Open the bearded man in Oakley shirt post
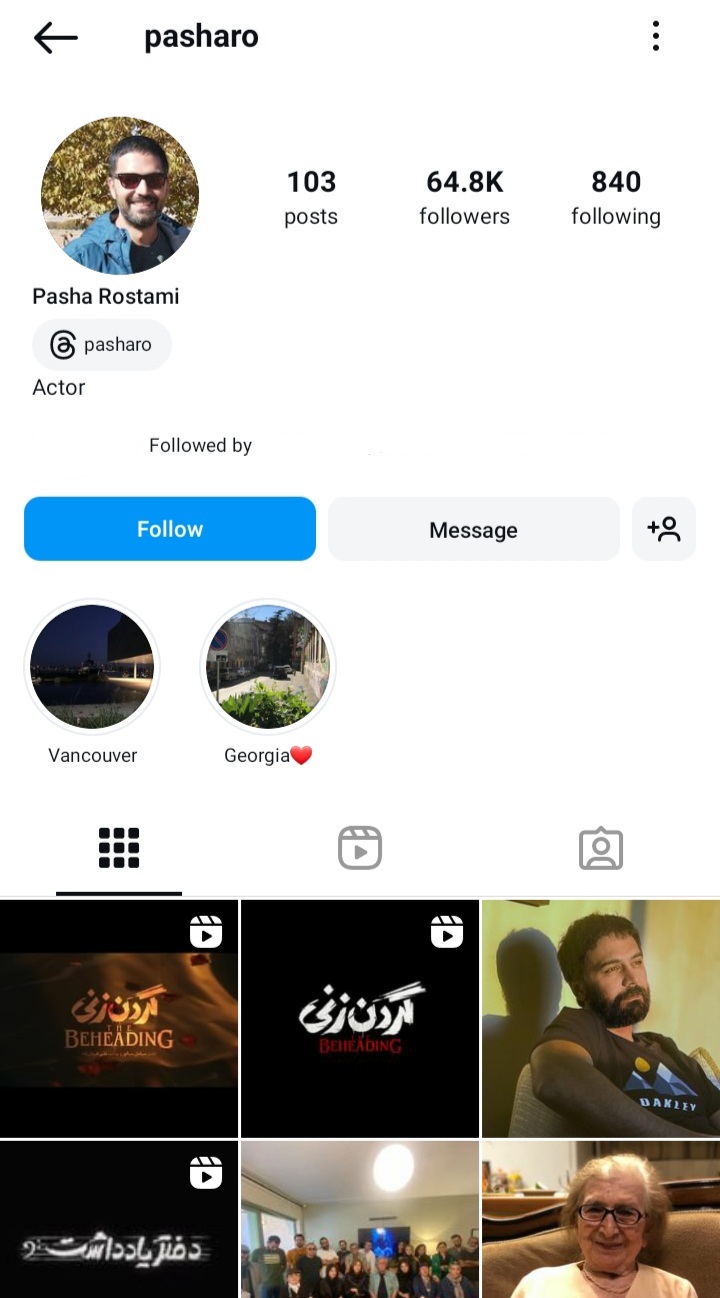The image size is (720, 1298). (601, 1018)
